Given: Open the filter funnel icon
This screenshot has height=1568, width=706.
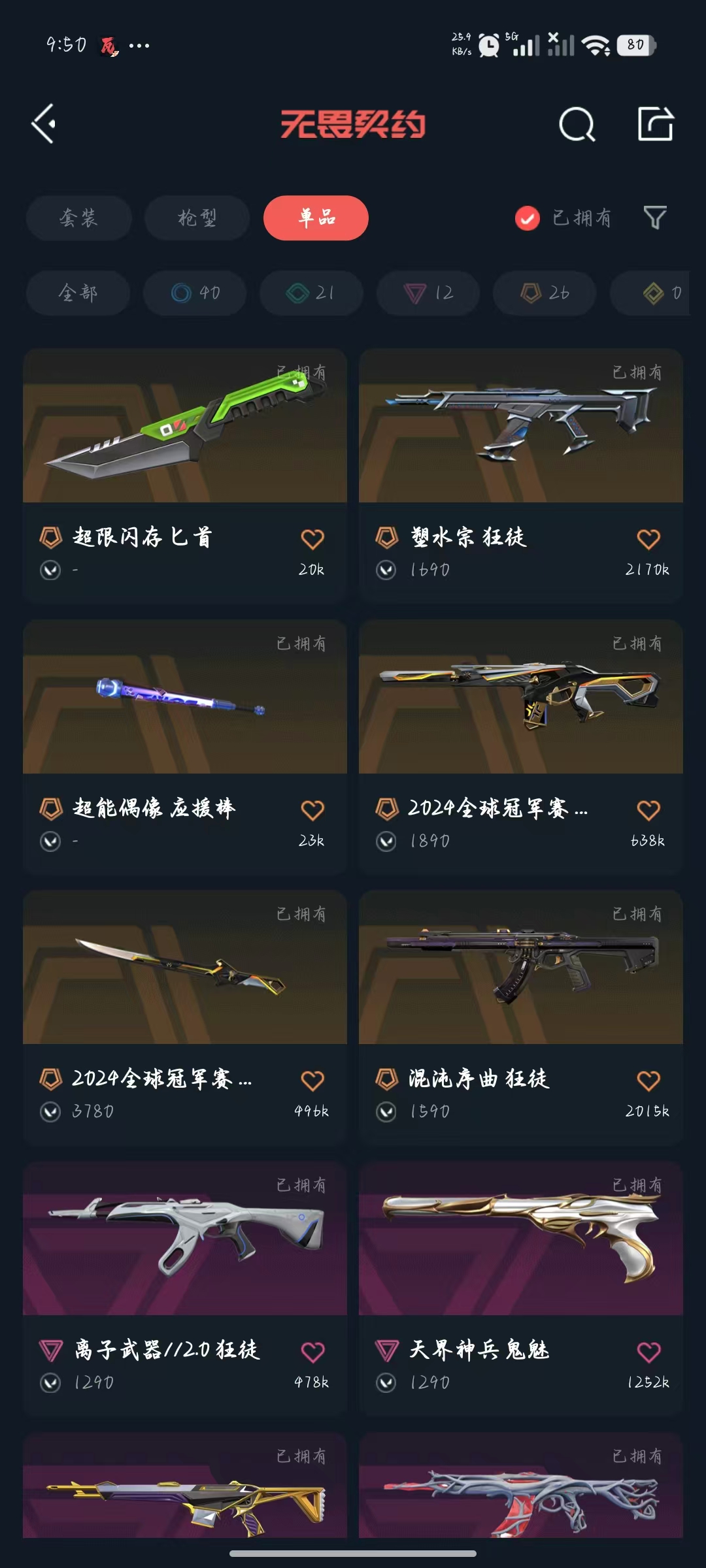Looking at the screenshot, I should point(654,218).
